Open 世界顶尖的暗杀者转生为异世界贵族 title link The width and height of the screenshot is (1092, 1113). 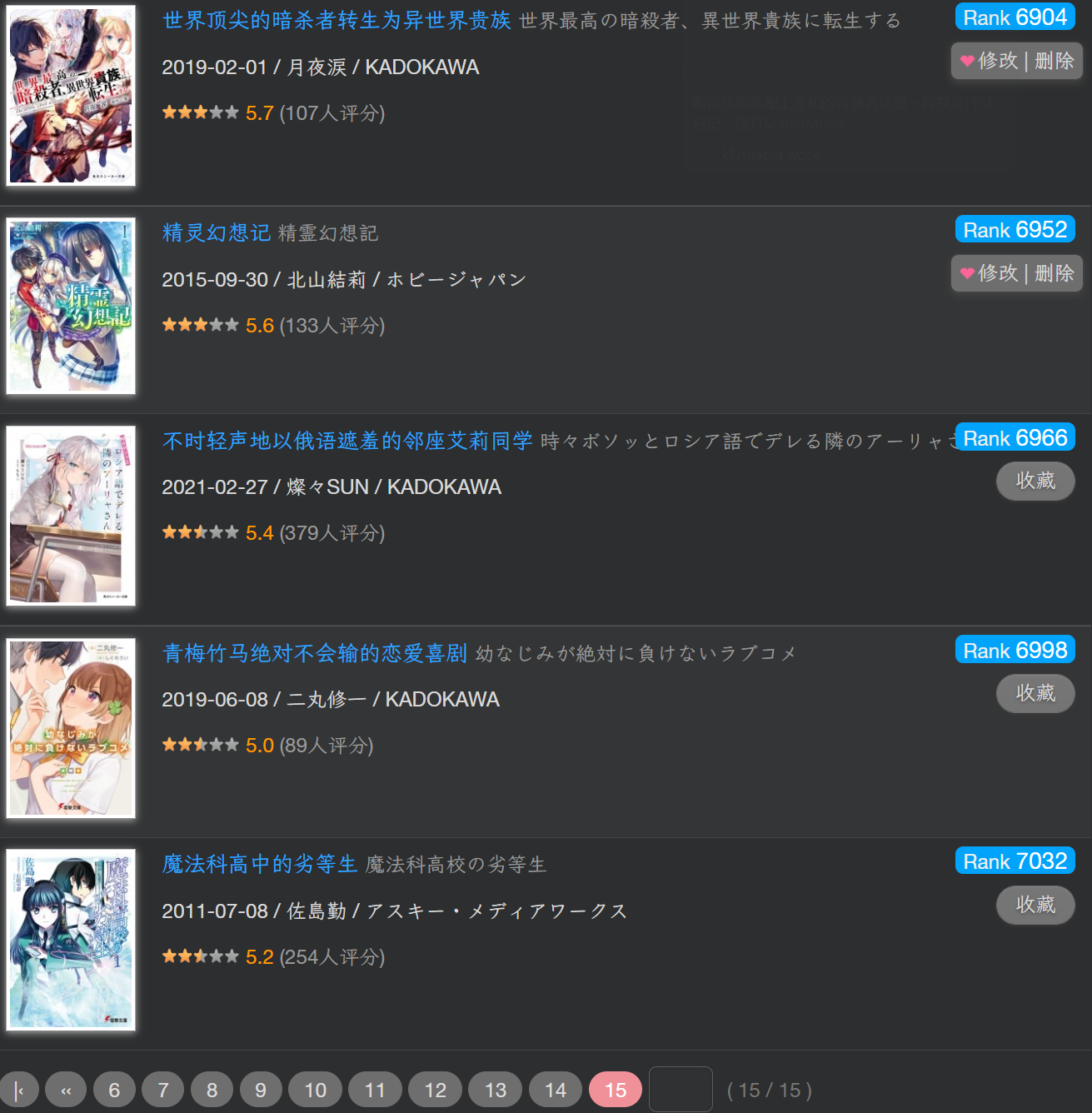pos(337,21)
